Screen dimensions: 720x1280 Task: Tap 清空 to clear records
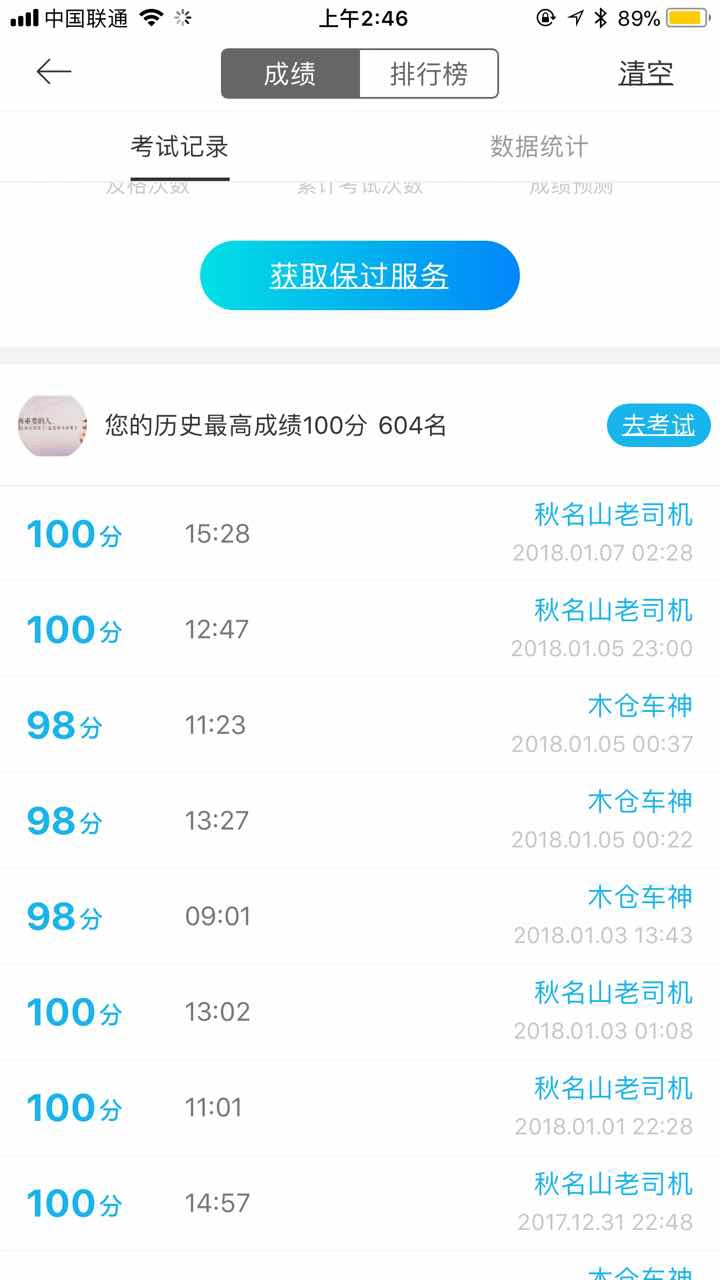tap(646, 74)
